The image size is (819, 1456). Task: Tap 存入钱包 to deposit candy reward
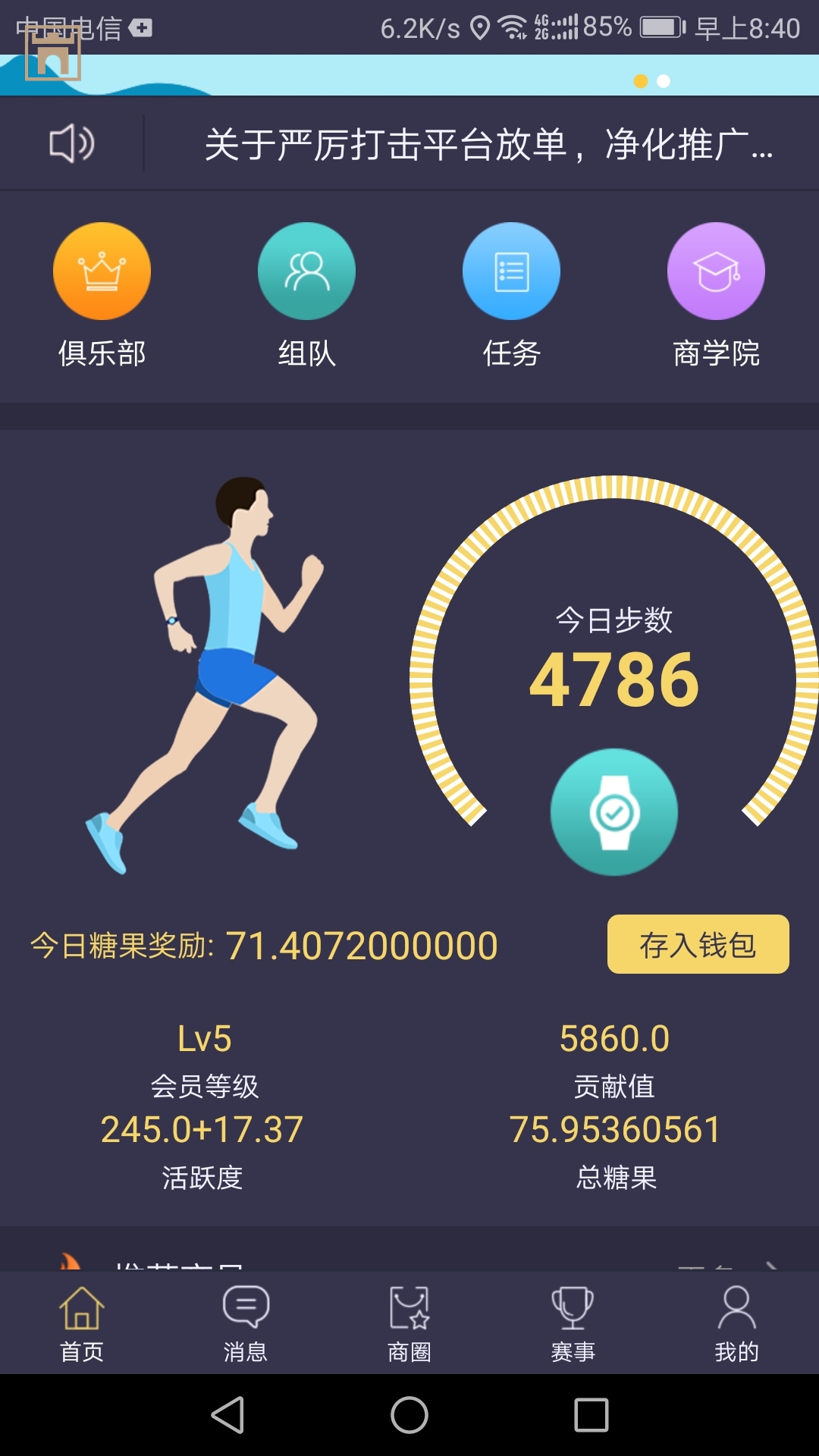tap(698, 944)
